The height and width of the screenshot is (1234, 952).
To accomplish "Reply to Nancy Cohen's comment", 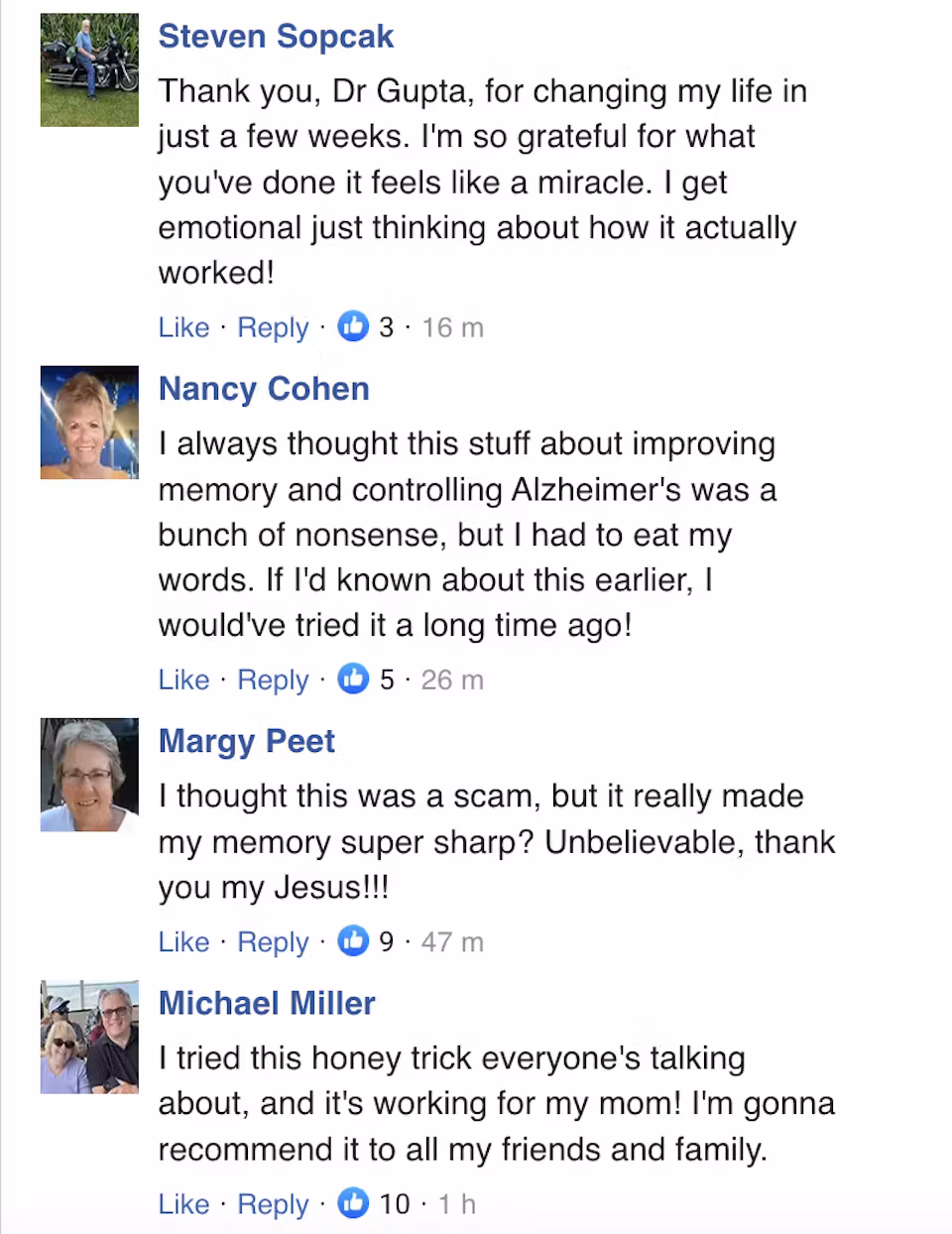I will (273, 679).
